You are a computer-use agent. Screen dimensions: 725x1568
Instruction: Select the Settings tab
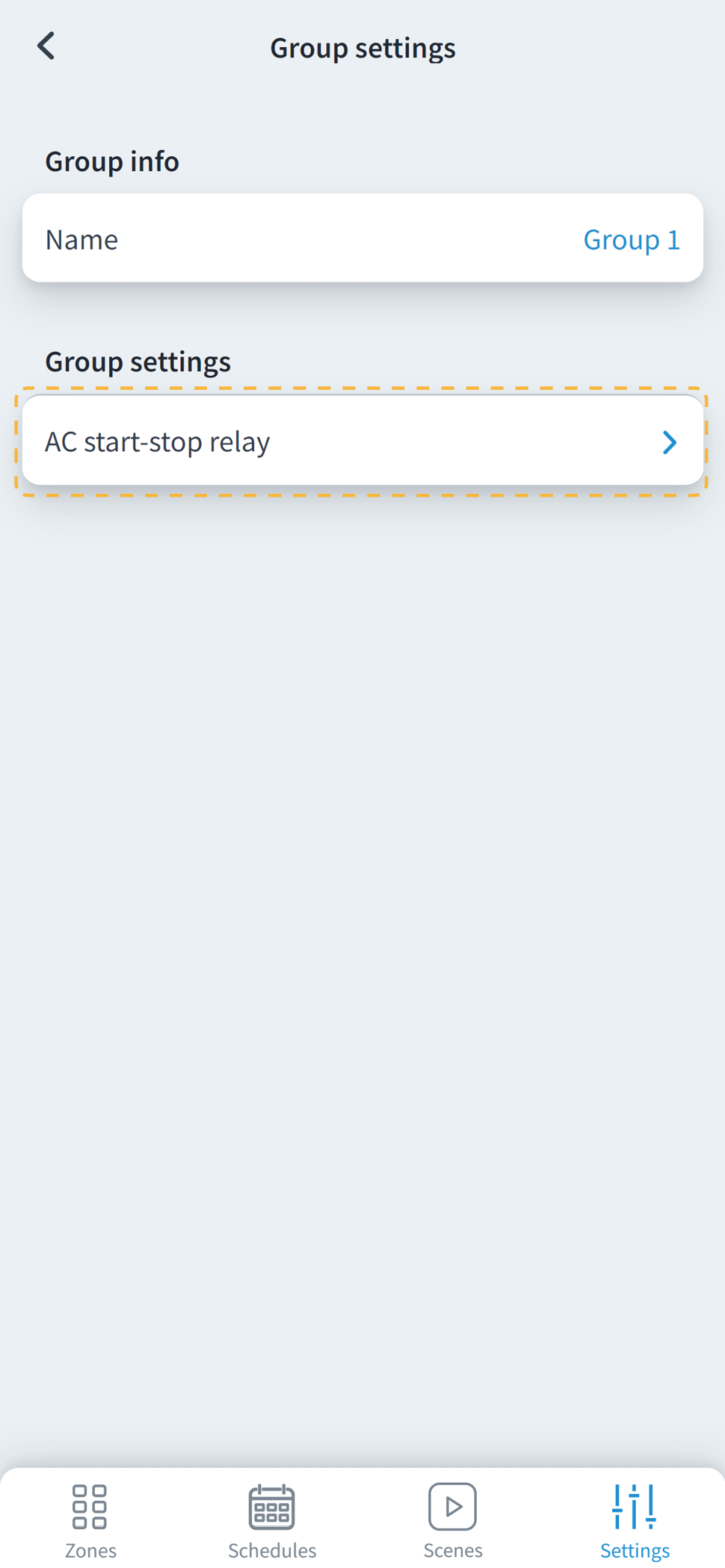634,1519
